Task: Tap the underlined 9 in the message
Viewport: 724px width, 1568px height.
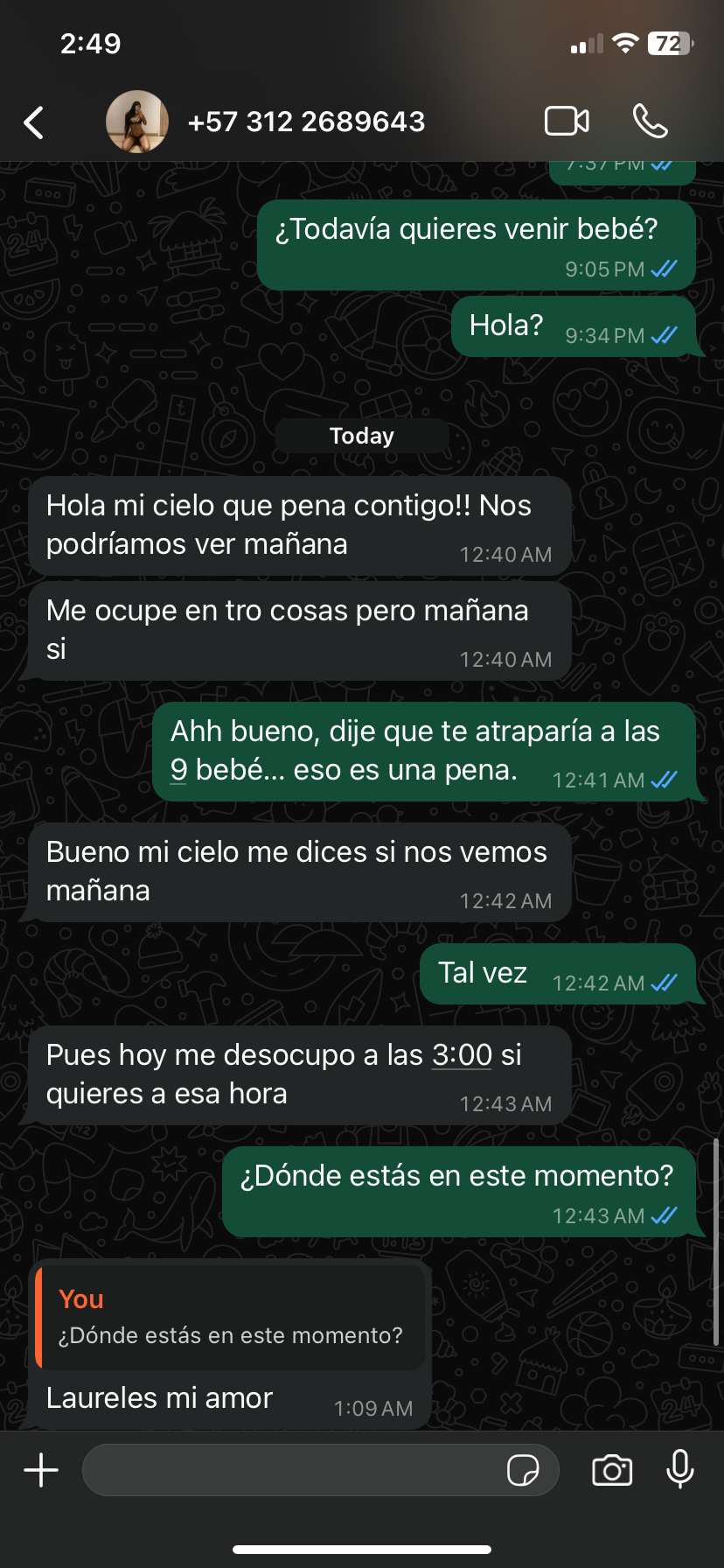Action: pos(178,770)
